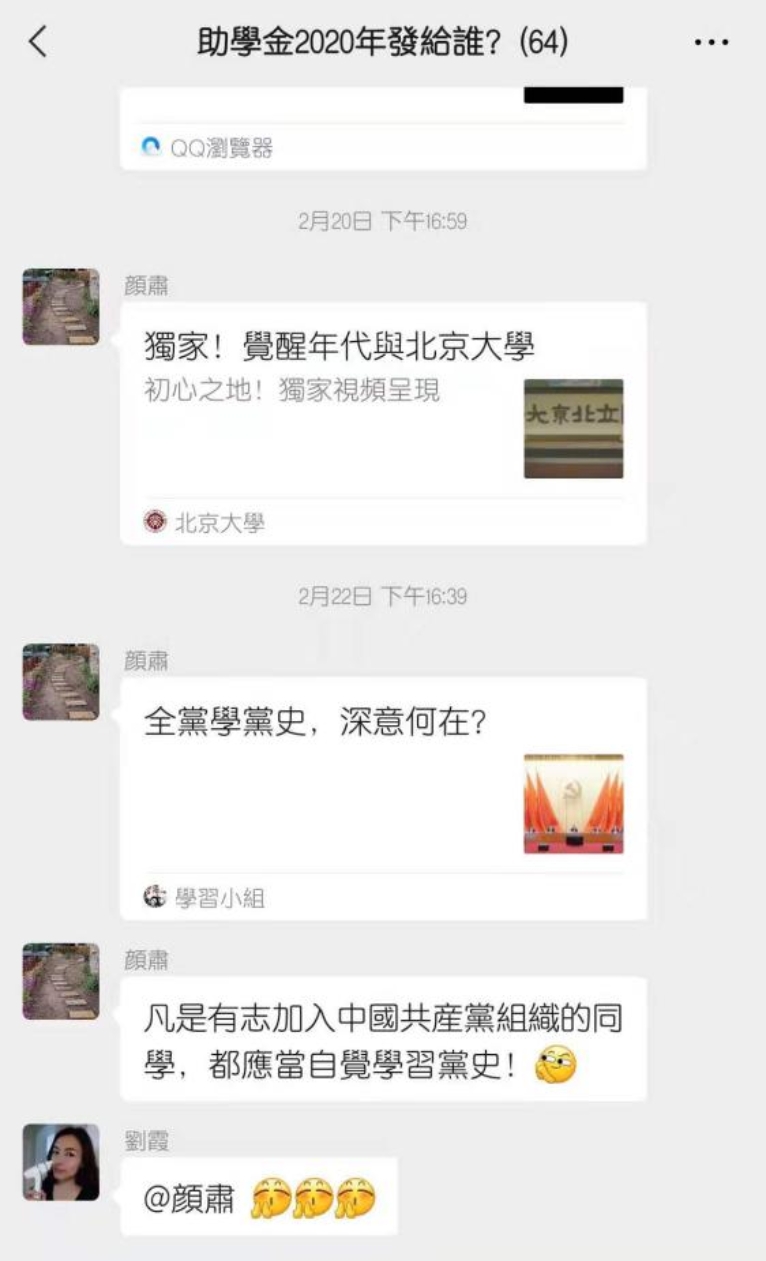Viewport: 766px width, 1261px height.
Task: Tap the 北京大學 official account logo
Action: click(154, 520)
